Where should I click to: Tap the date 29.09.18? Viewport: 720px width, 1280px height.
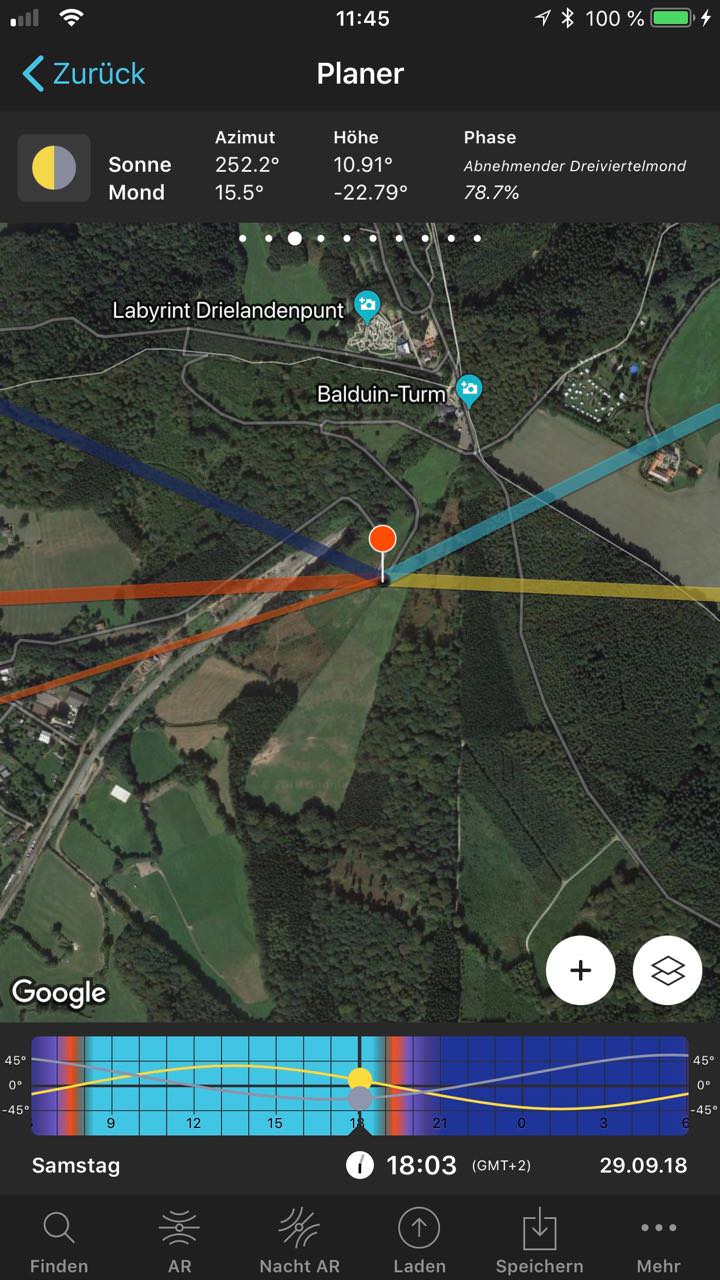tap(643, 1165)
